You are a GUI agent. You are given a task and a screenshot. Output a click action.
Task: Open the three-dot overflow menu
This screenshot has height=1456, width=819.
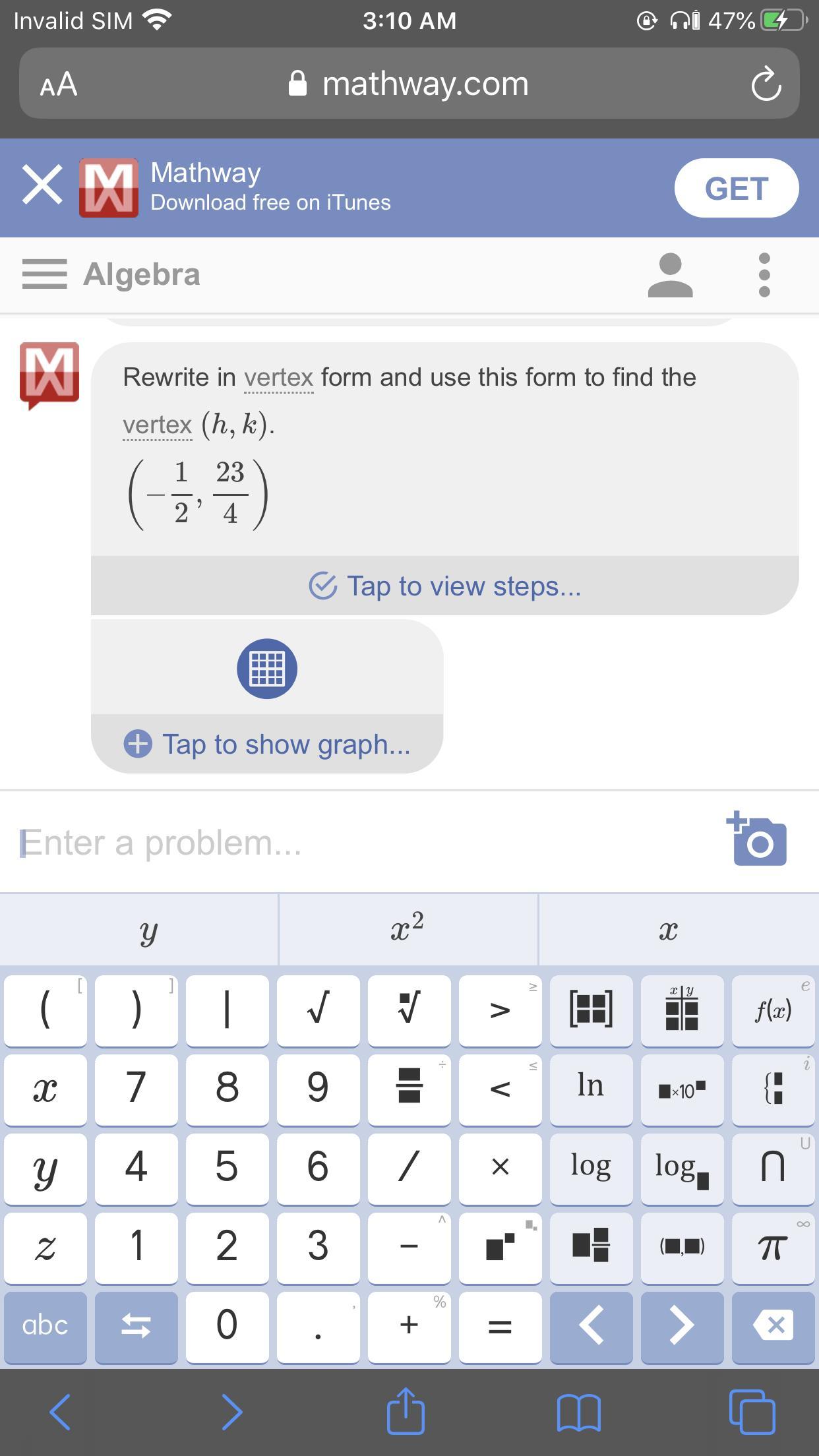(x=764, y=275)
